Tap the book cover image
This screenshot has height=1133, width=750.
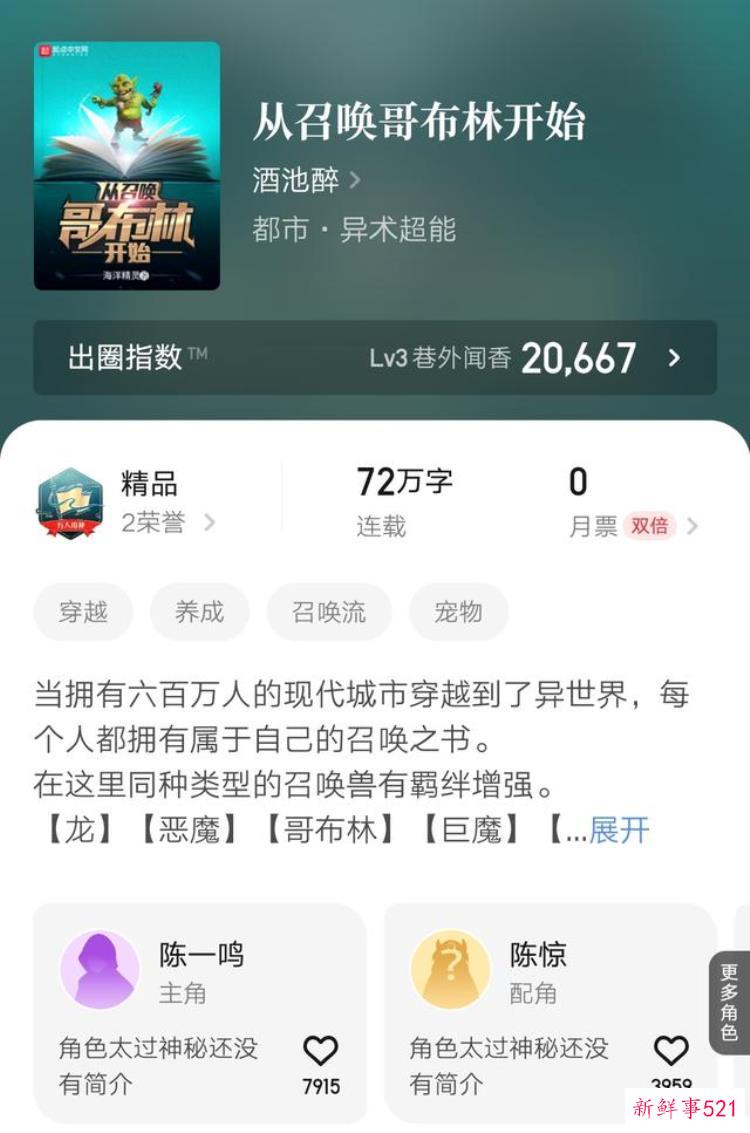click(x=127, y=166)
